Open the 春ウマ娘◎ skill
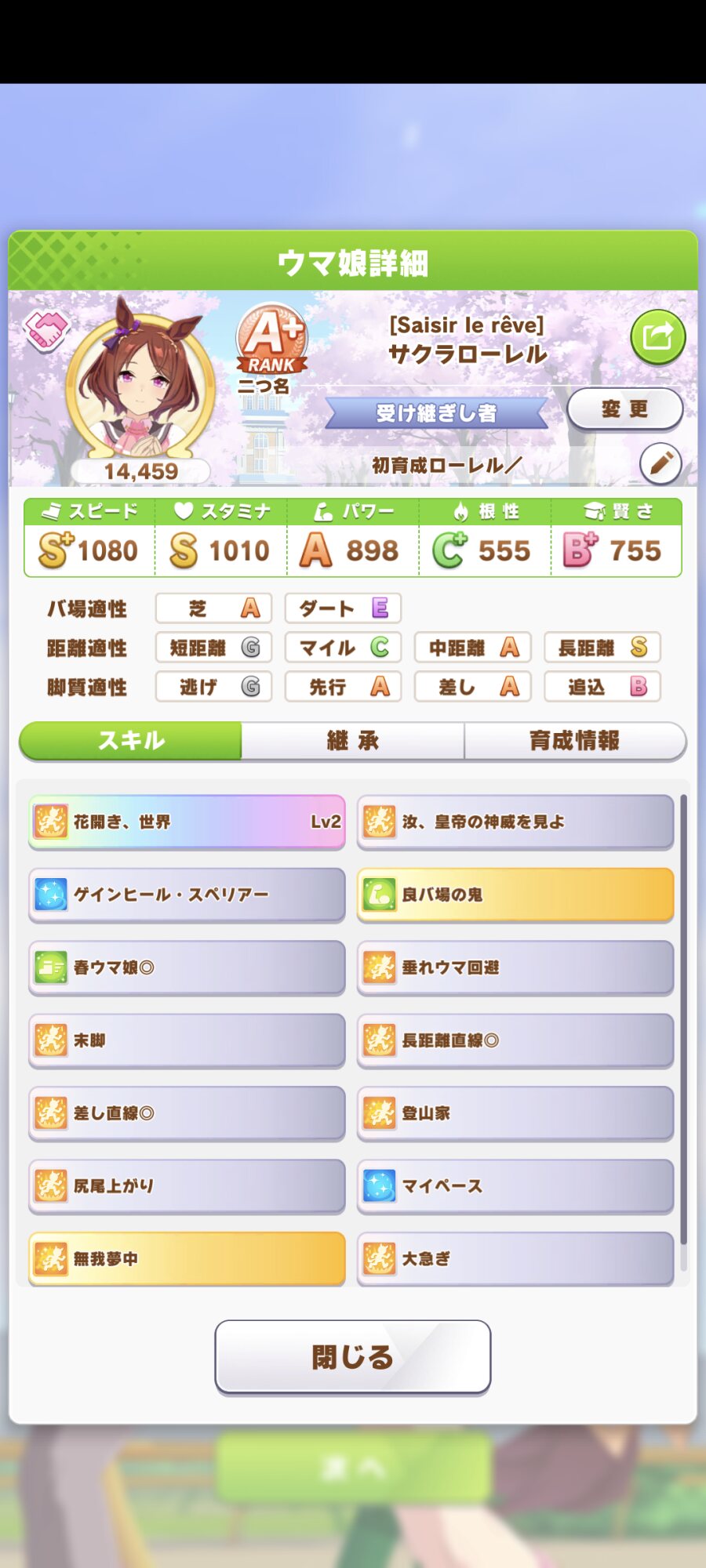The width and height of the screenshot is (706, 1568). (x=187, y=967)
